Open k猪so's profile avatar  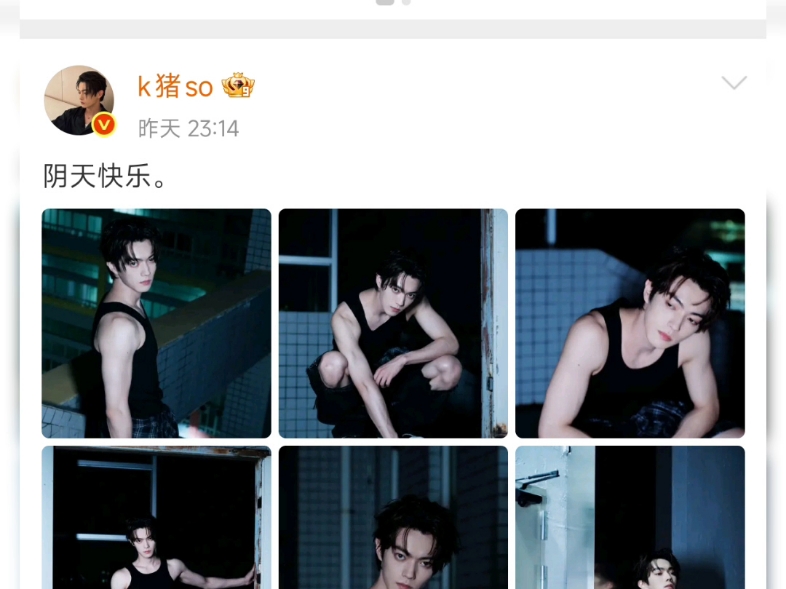78,100
